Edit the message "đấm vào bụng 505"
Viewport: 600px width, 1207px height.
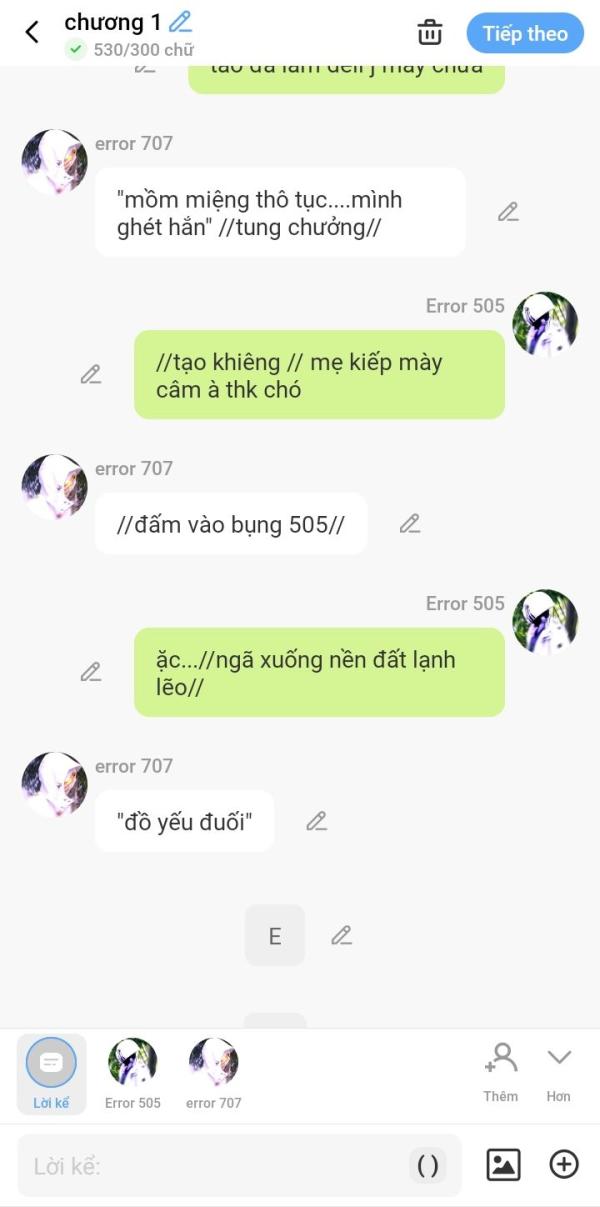click(x=410, y=523)
